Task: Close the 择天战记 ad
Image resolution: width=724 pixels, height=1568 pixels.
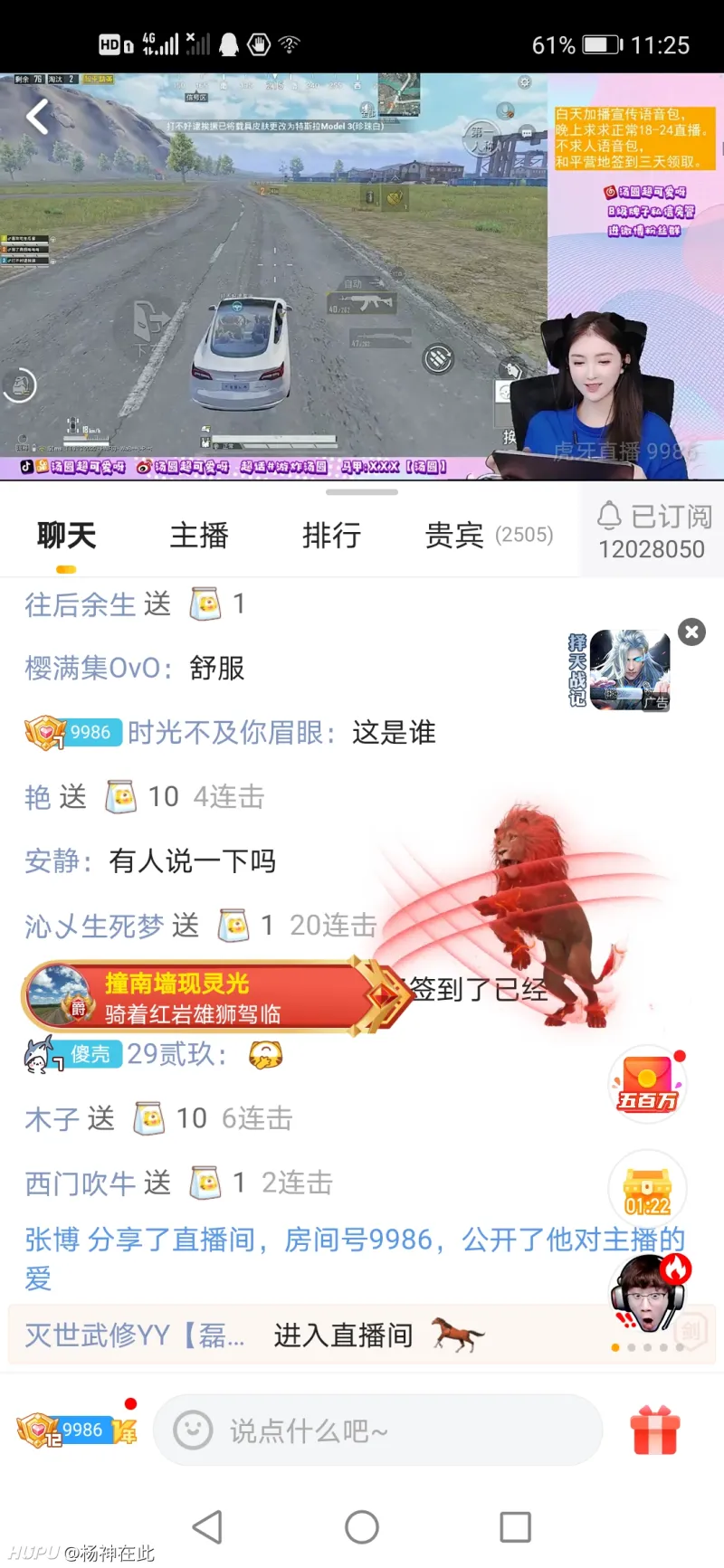Action: click(x=692, y=632)
